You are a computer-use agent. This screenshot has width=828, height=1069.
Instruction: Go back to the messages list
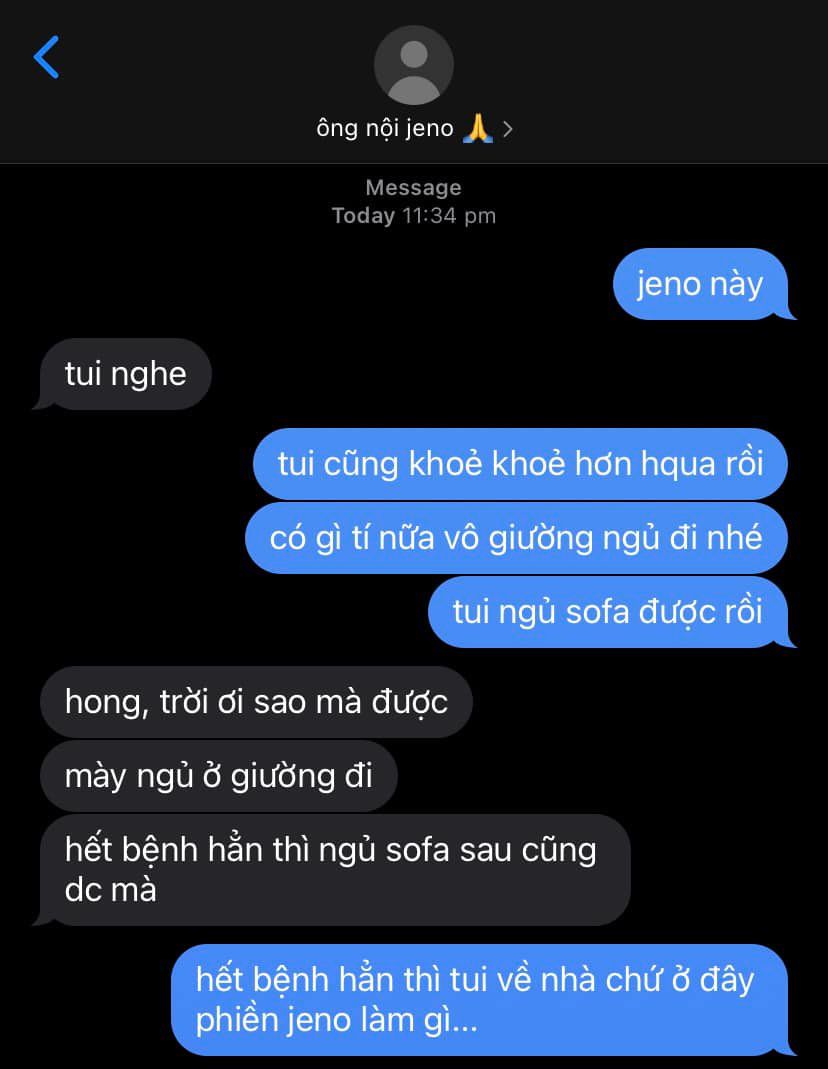[47, 57]
